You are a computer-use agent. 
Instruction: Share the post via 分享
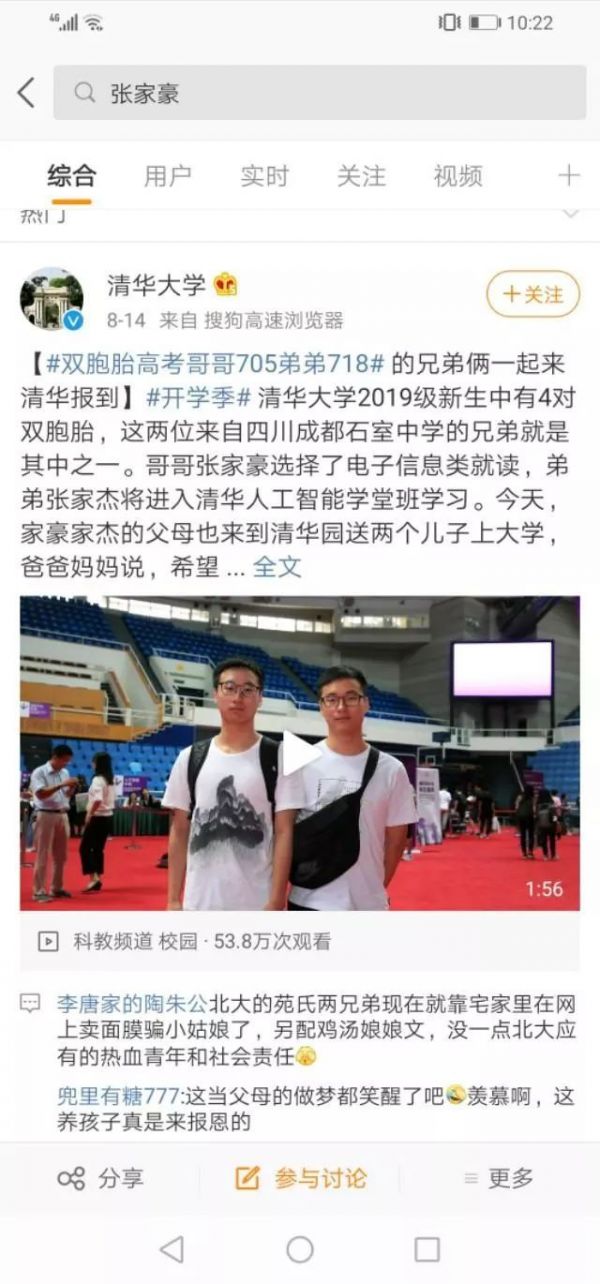point(100,1178)
